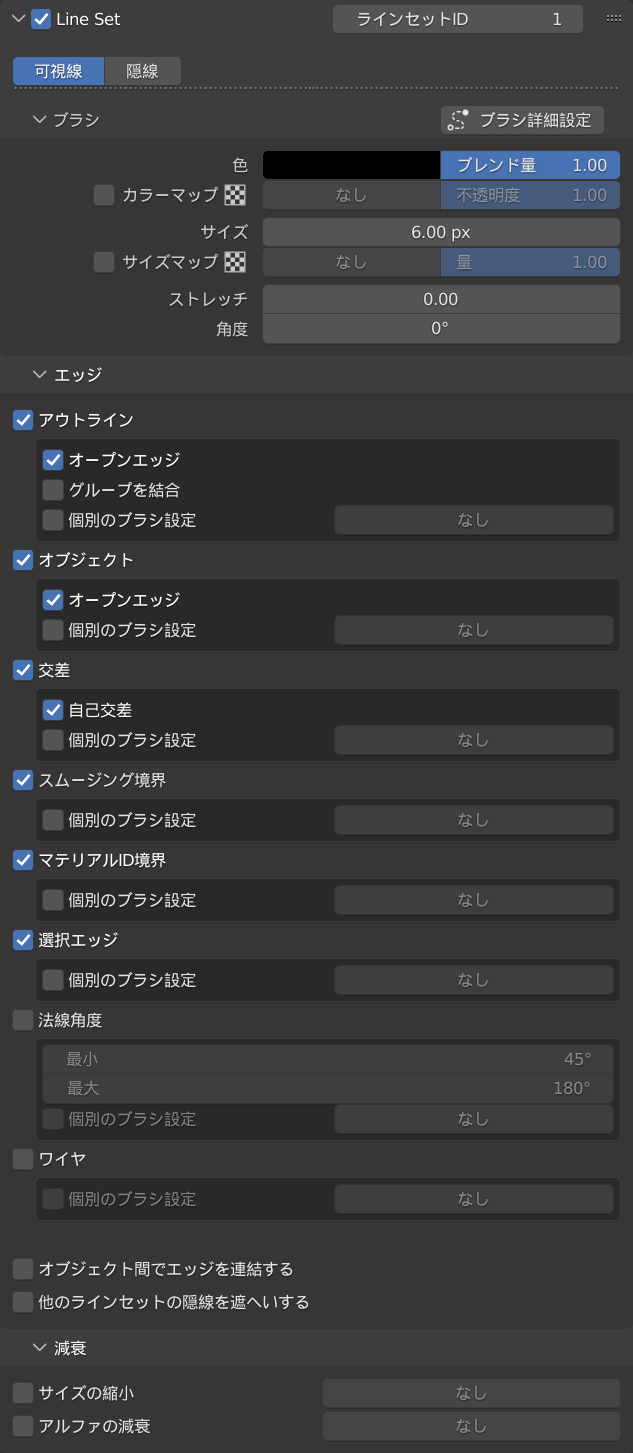Enable グループを結合 checkbox
Viewport: 633px width, 1453px height.
pos(53,490)
